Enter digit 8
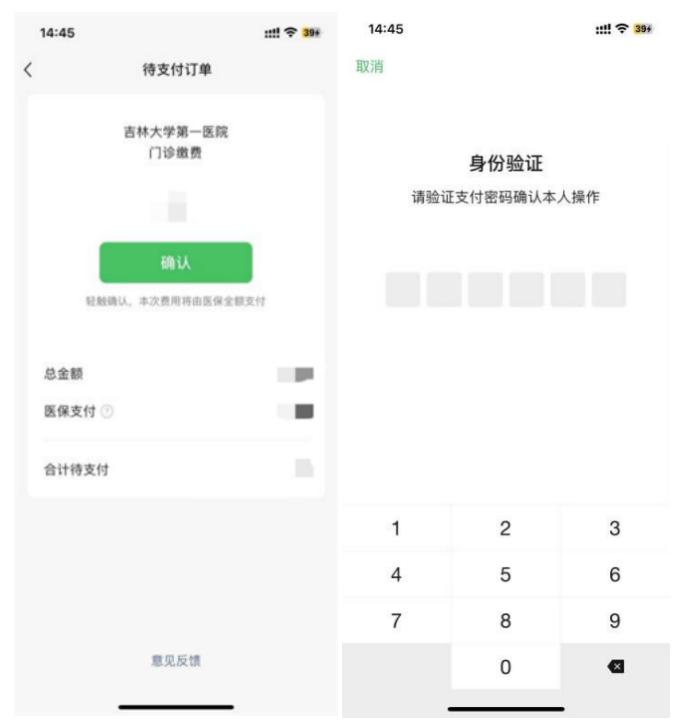This screenshot has height=728, width=680. [x=505, y=621]
